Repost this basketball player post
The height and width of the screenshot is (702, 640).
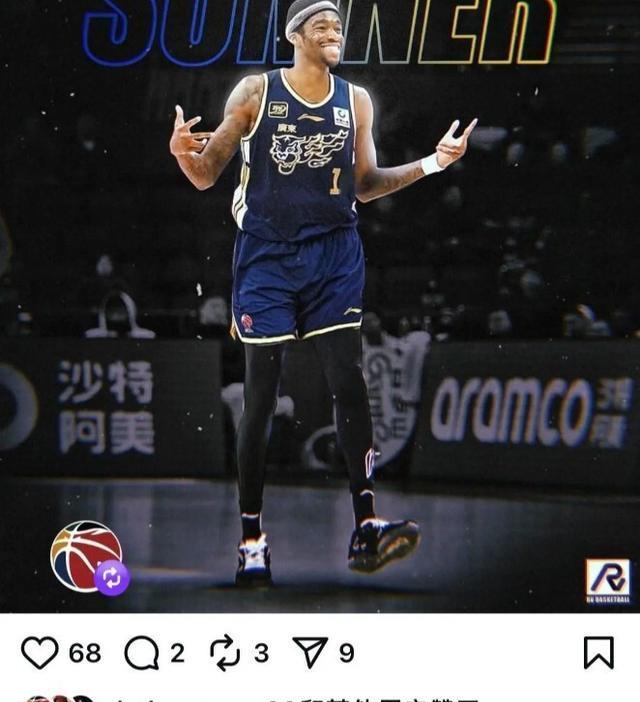point(225,653)
